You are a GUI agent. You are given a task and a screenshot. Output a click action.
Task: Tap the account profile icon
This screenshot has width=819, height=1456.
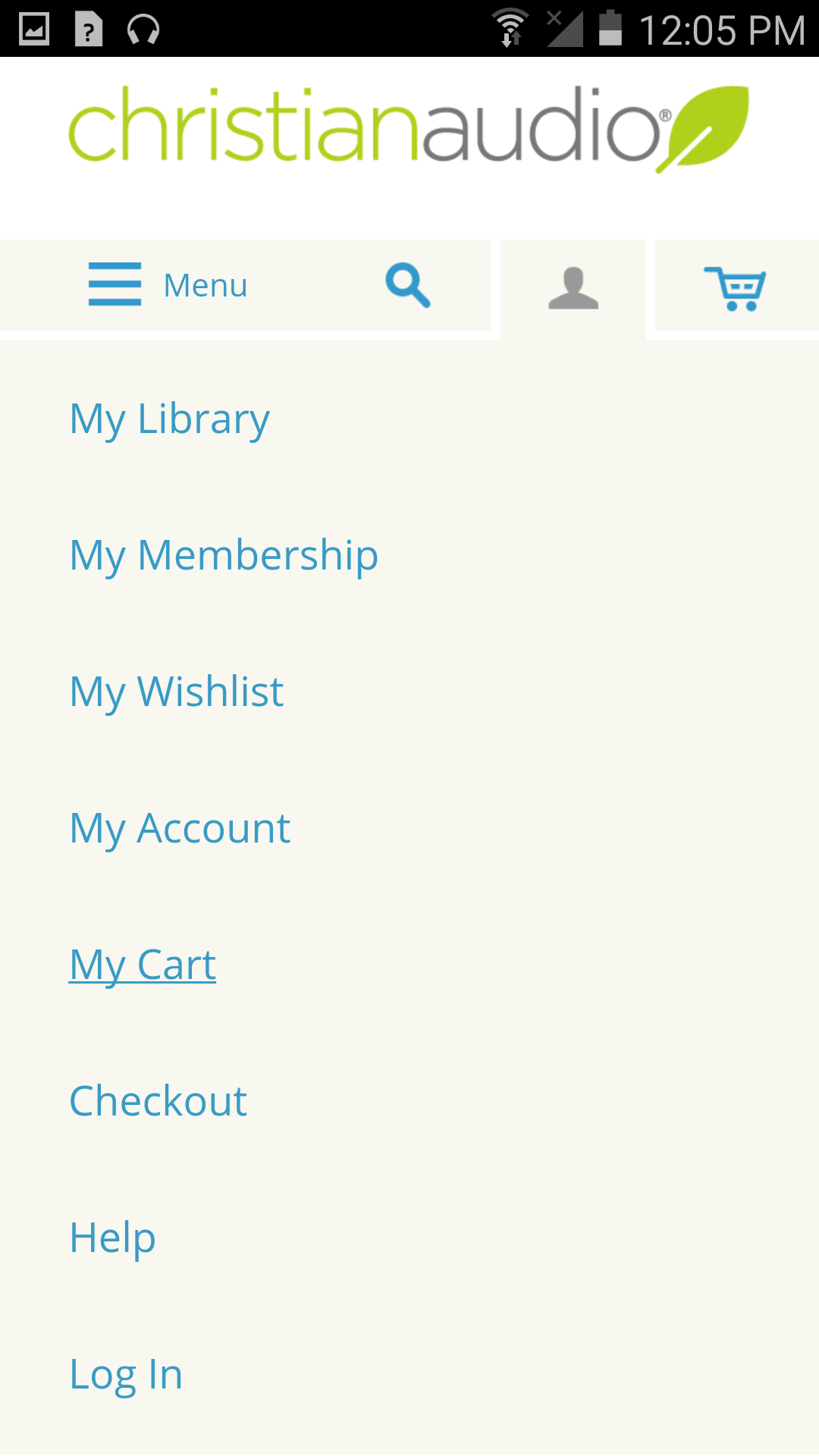[573, 288]
